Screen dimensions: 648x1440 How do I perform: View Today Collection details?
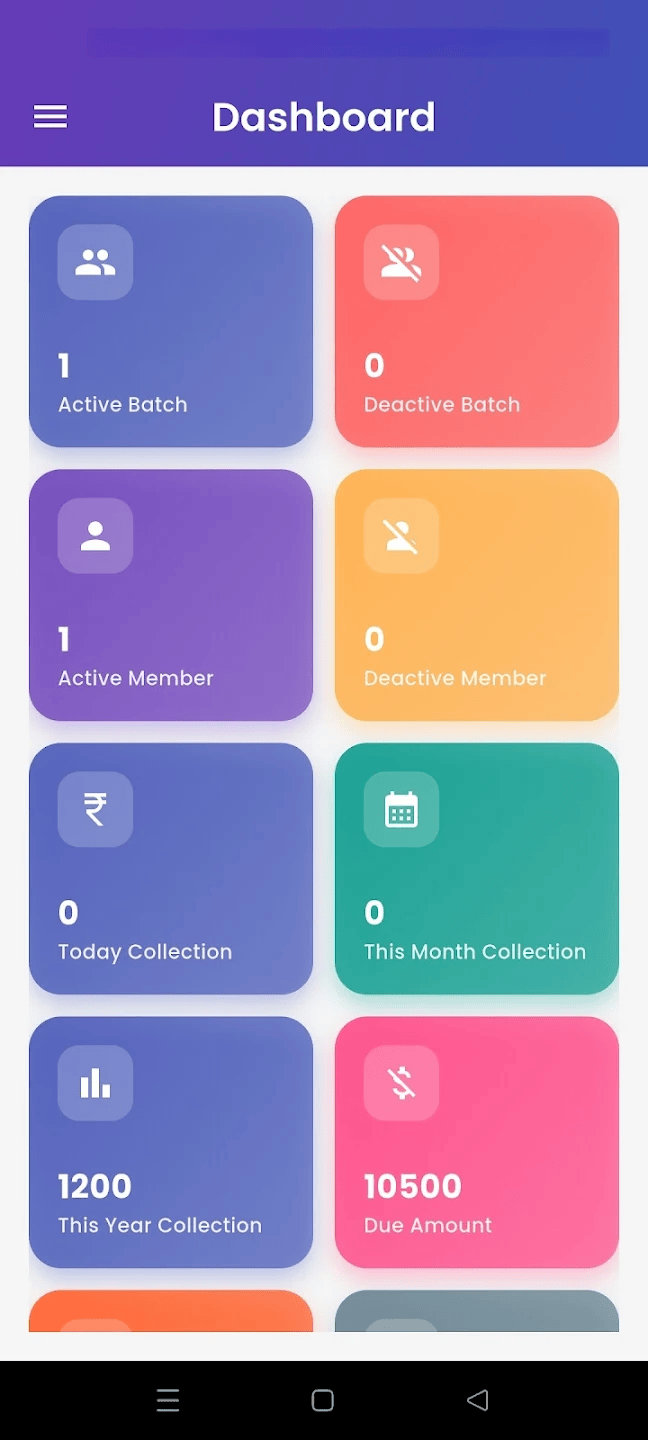171,868
